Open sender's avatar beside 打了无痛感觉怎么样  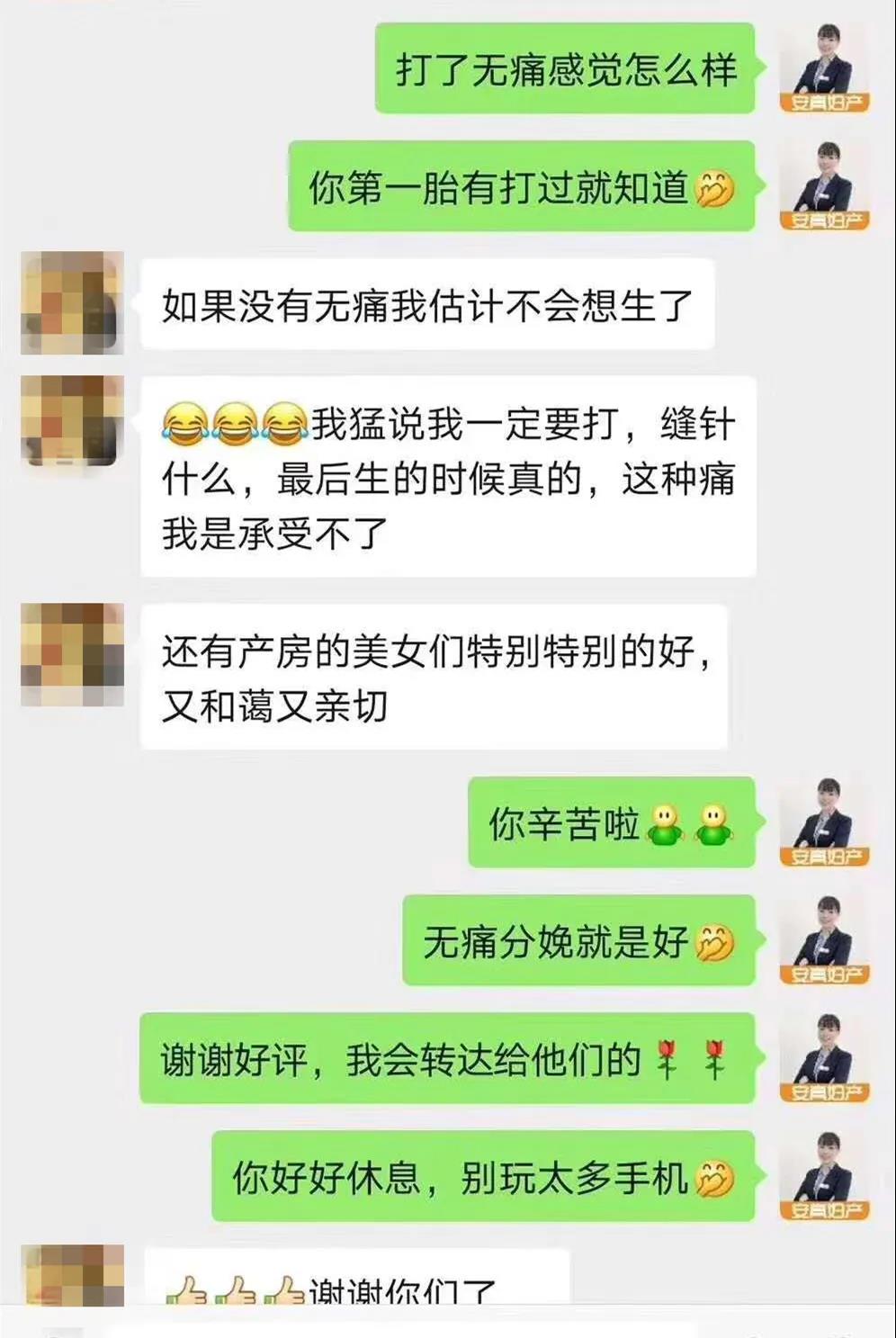click(824, 68)
